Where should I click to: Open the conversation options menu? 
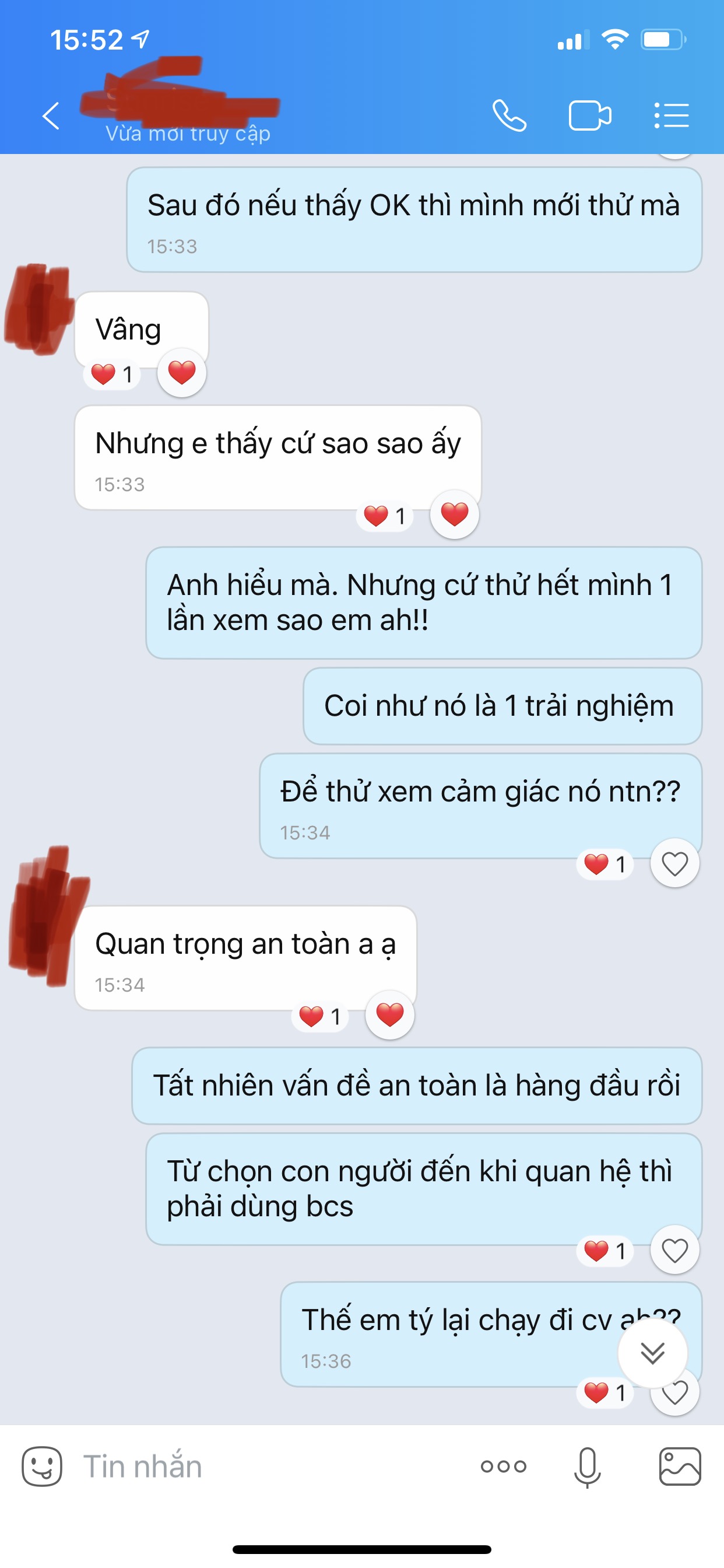[x=671, y=116]
